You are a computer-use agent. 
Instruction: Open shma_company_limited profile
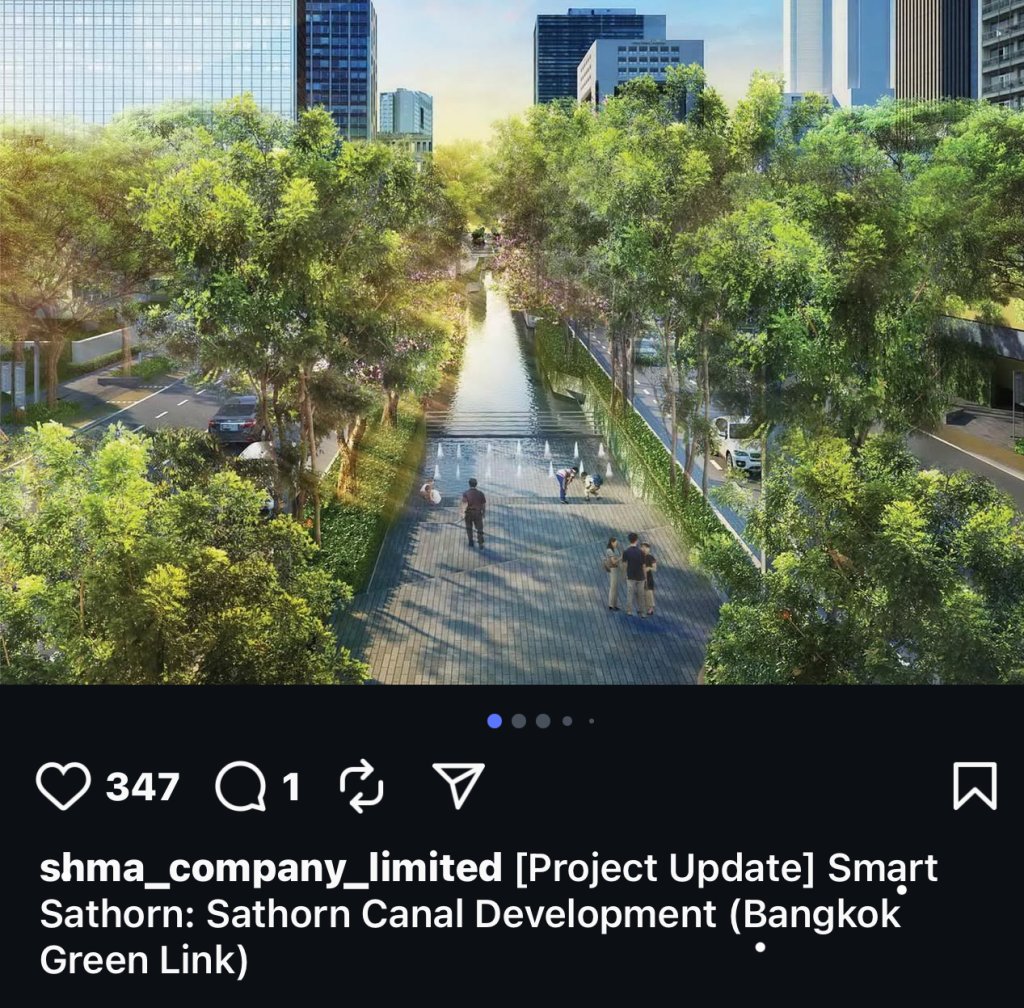pos(270,869)
